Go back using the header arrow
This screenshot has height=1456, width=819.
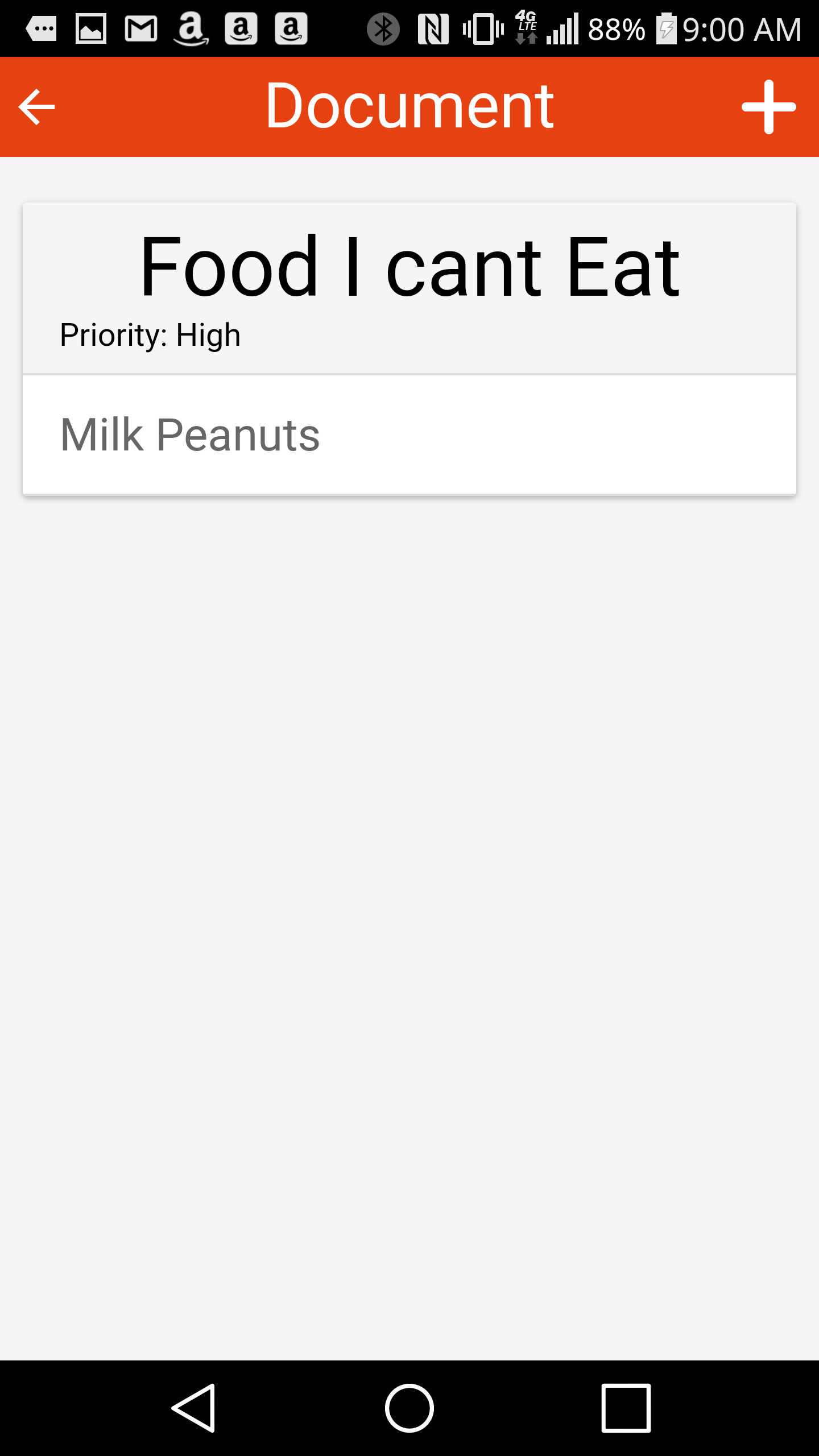click(x=37, y=106)
